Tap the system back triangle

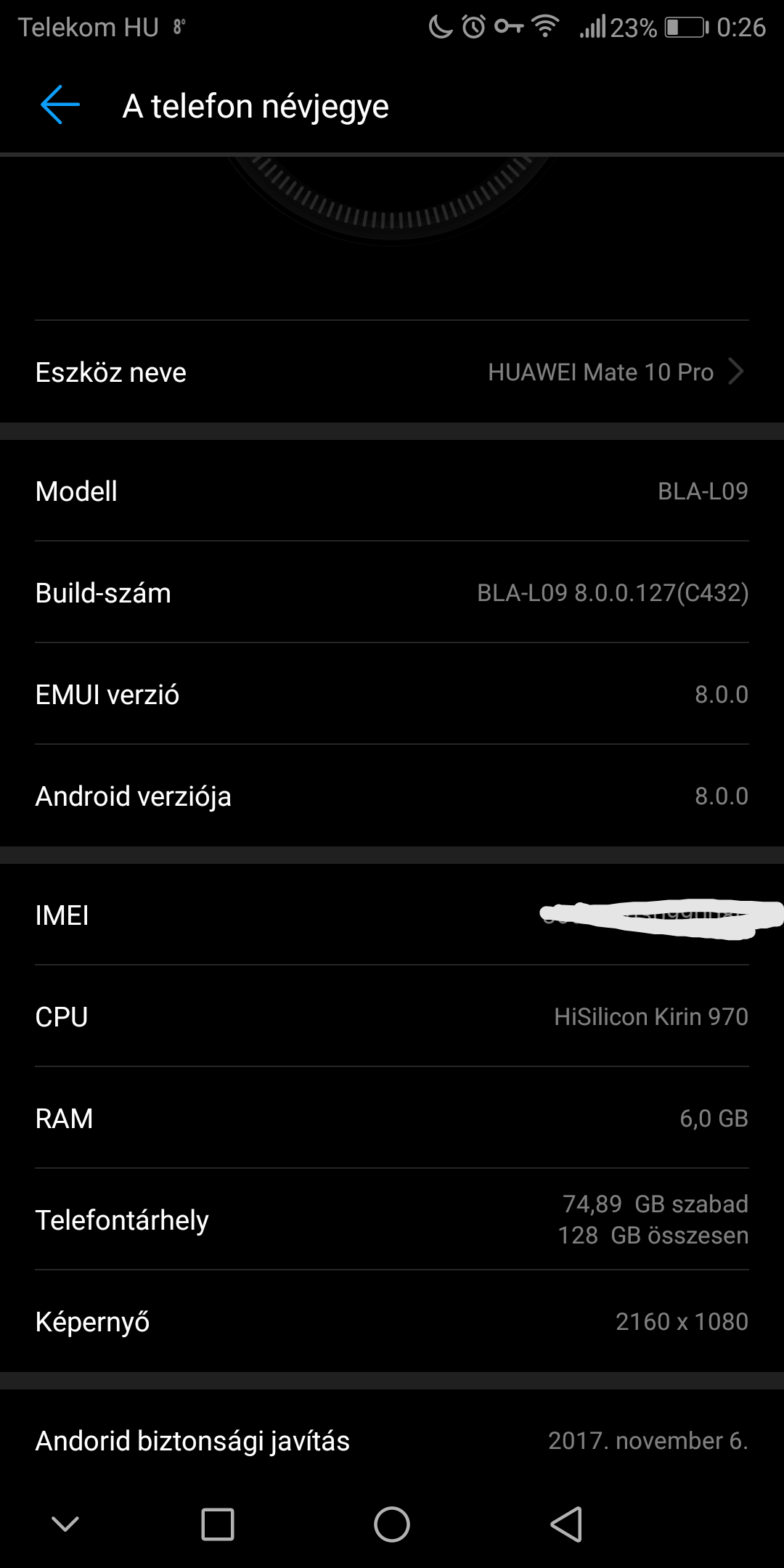click(566, 1524)
